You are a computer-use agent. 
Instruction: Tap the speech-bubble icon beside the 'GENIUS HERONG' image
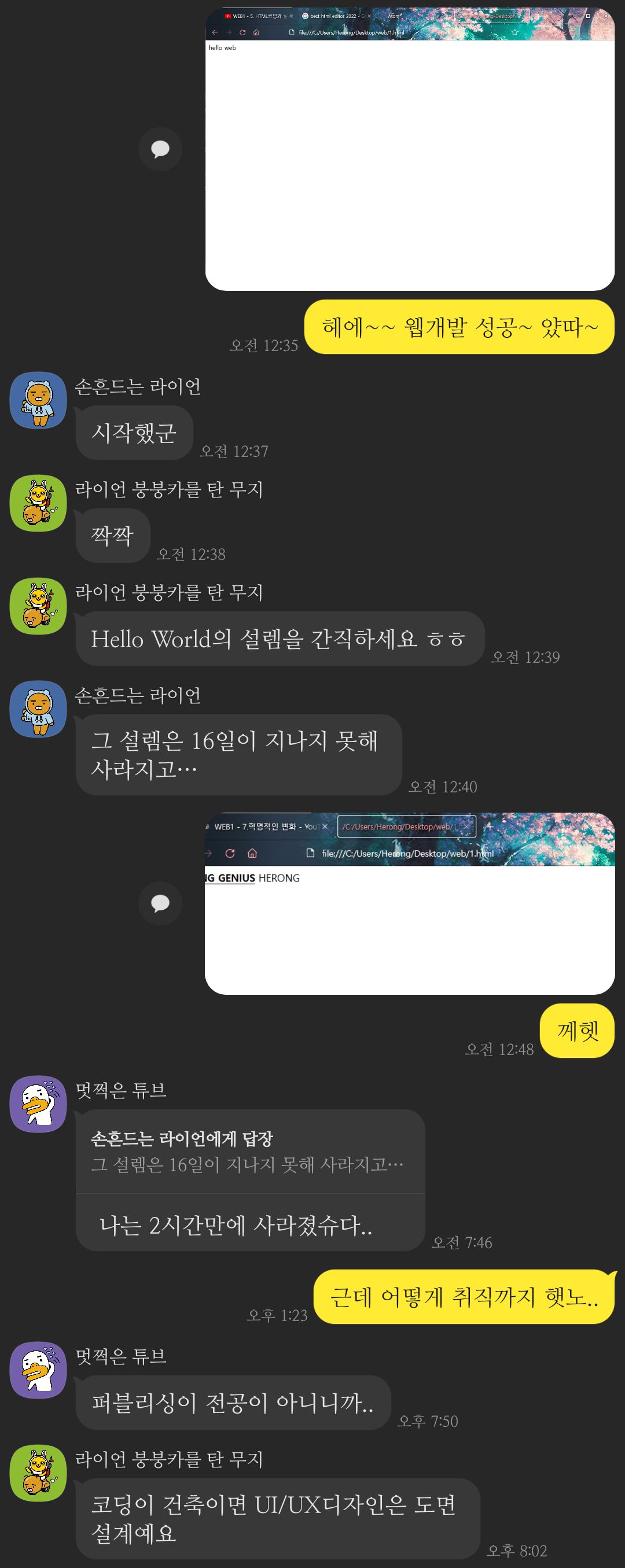click(x=160, y=903)
